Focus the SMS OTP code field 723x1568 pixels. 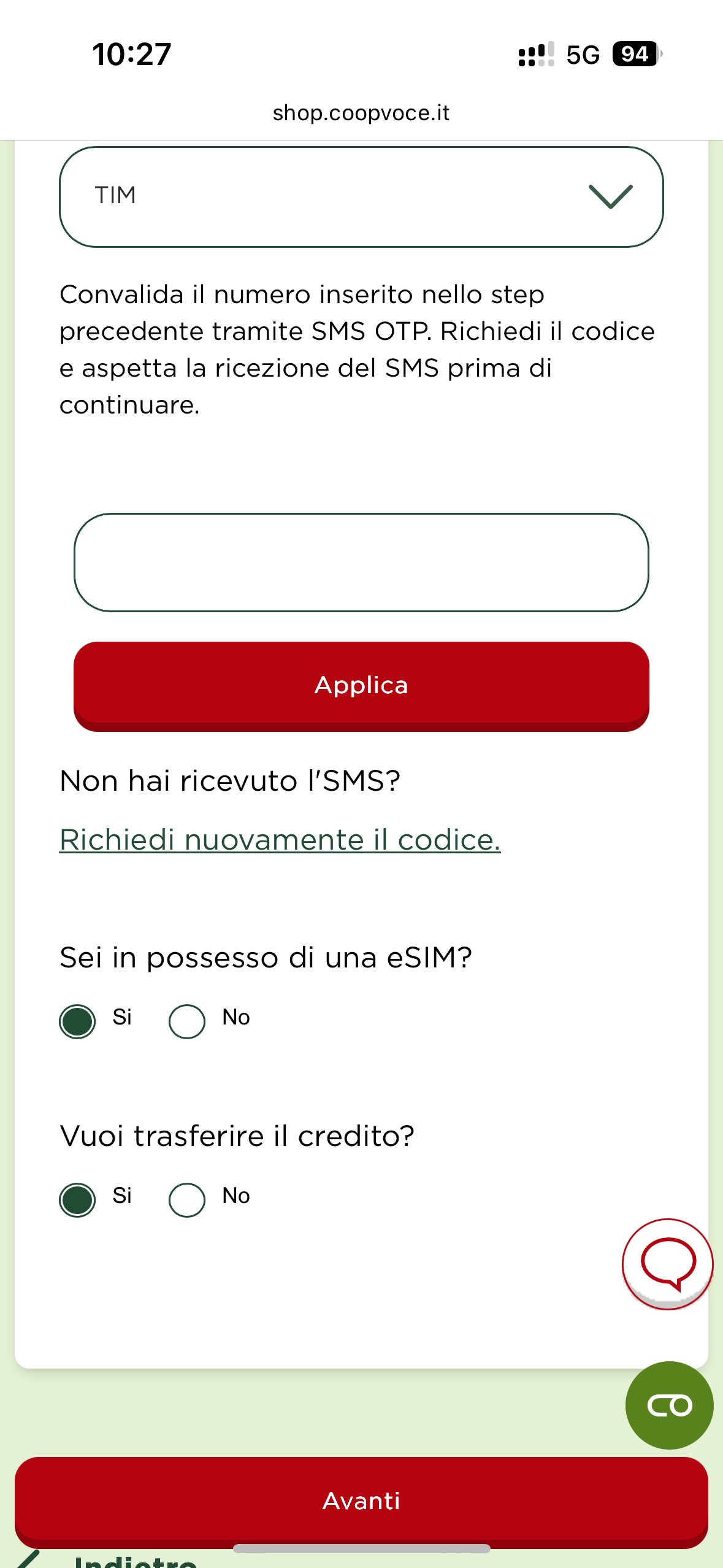coord(361,562)
